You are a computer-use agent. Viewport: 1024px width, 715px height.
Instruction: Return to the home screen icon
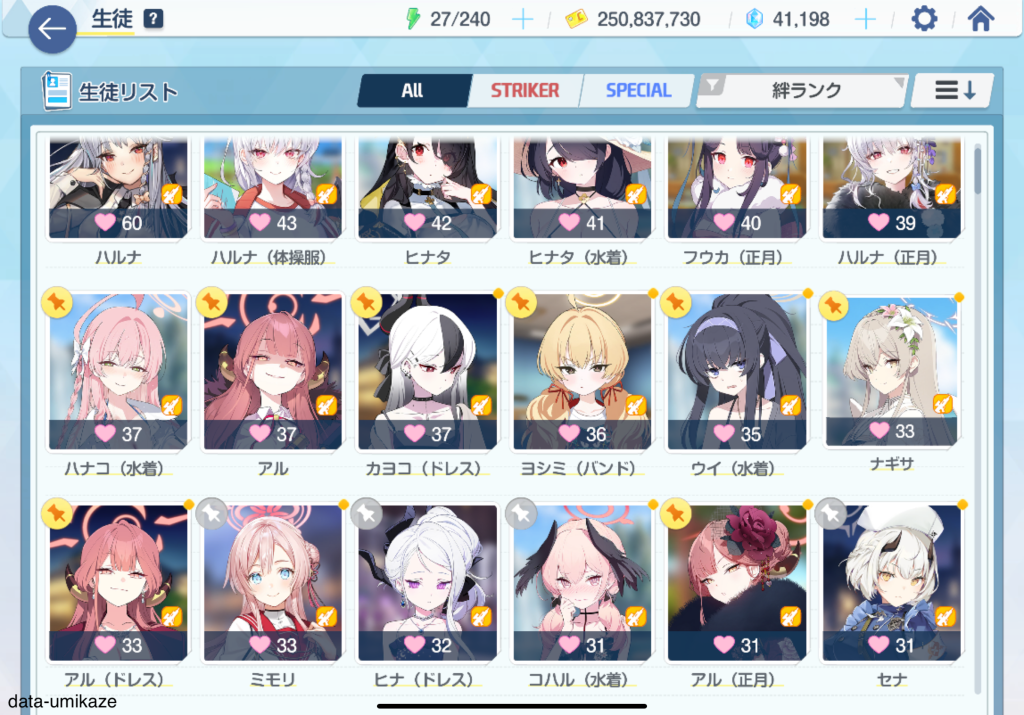(981, 19)
